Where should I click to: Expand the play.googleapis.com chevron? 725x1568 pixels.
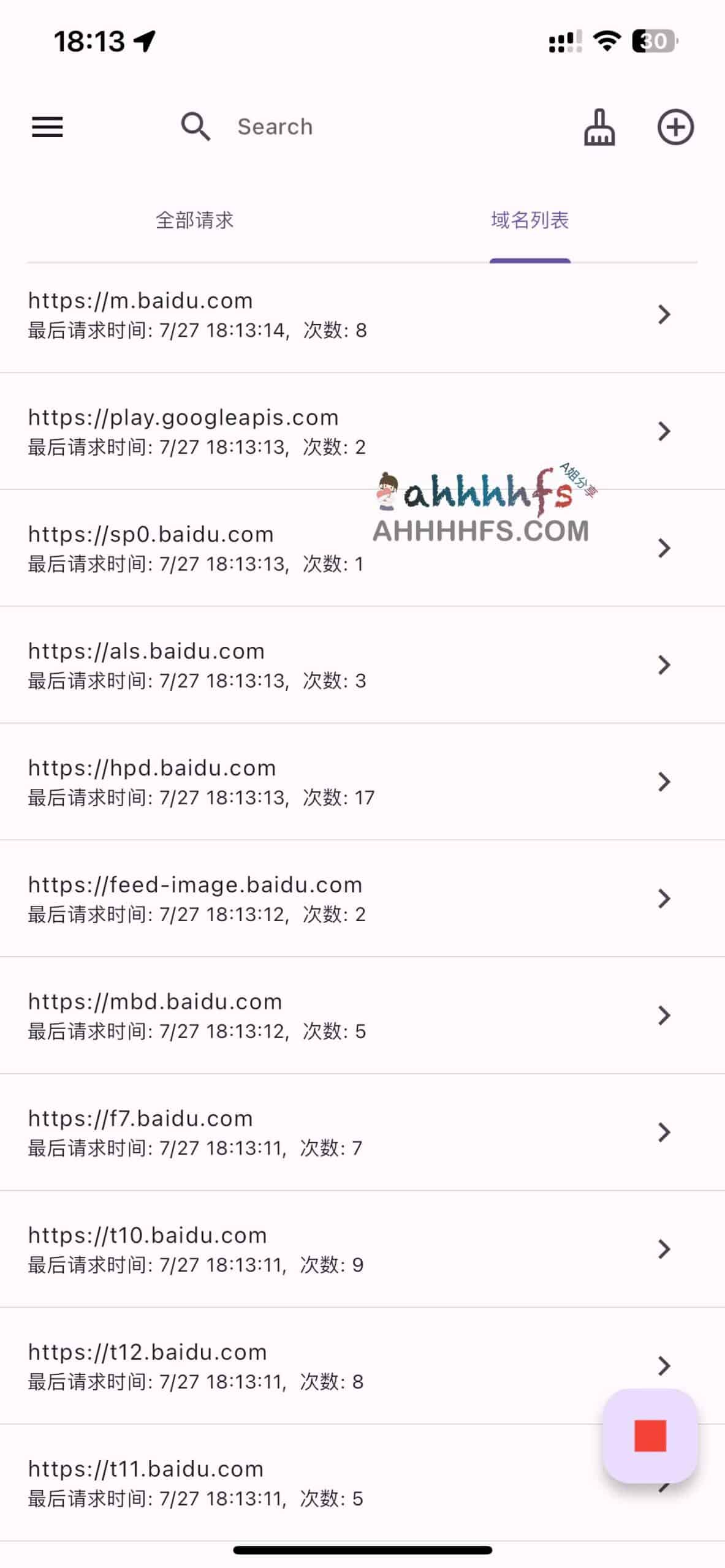(x=664, y=431)
